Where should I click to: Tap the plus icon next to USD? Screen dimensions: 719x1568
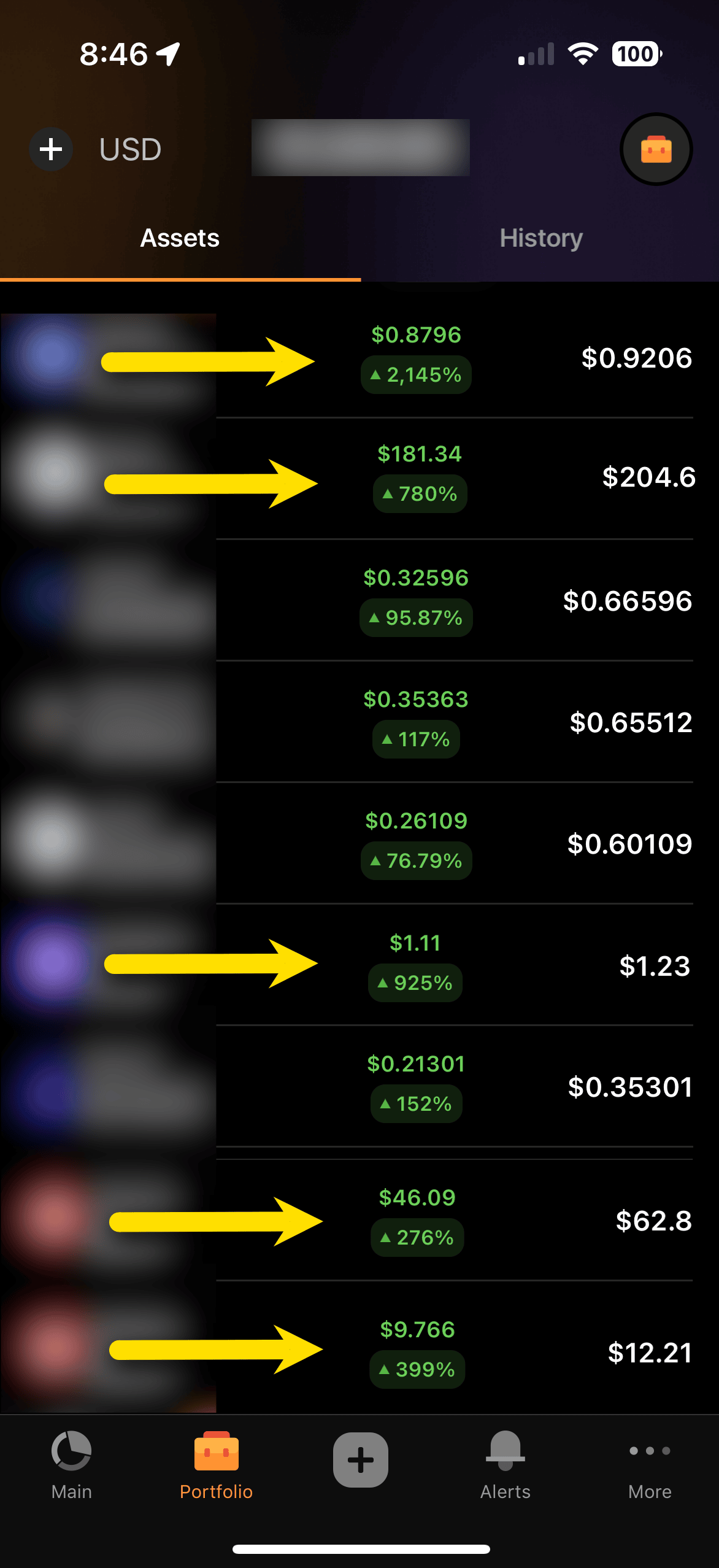[51, 149]
